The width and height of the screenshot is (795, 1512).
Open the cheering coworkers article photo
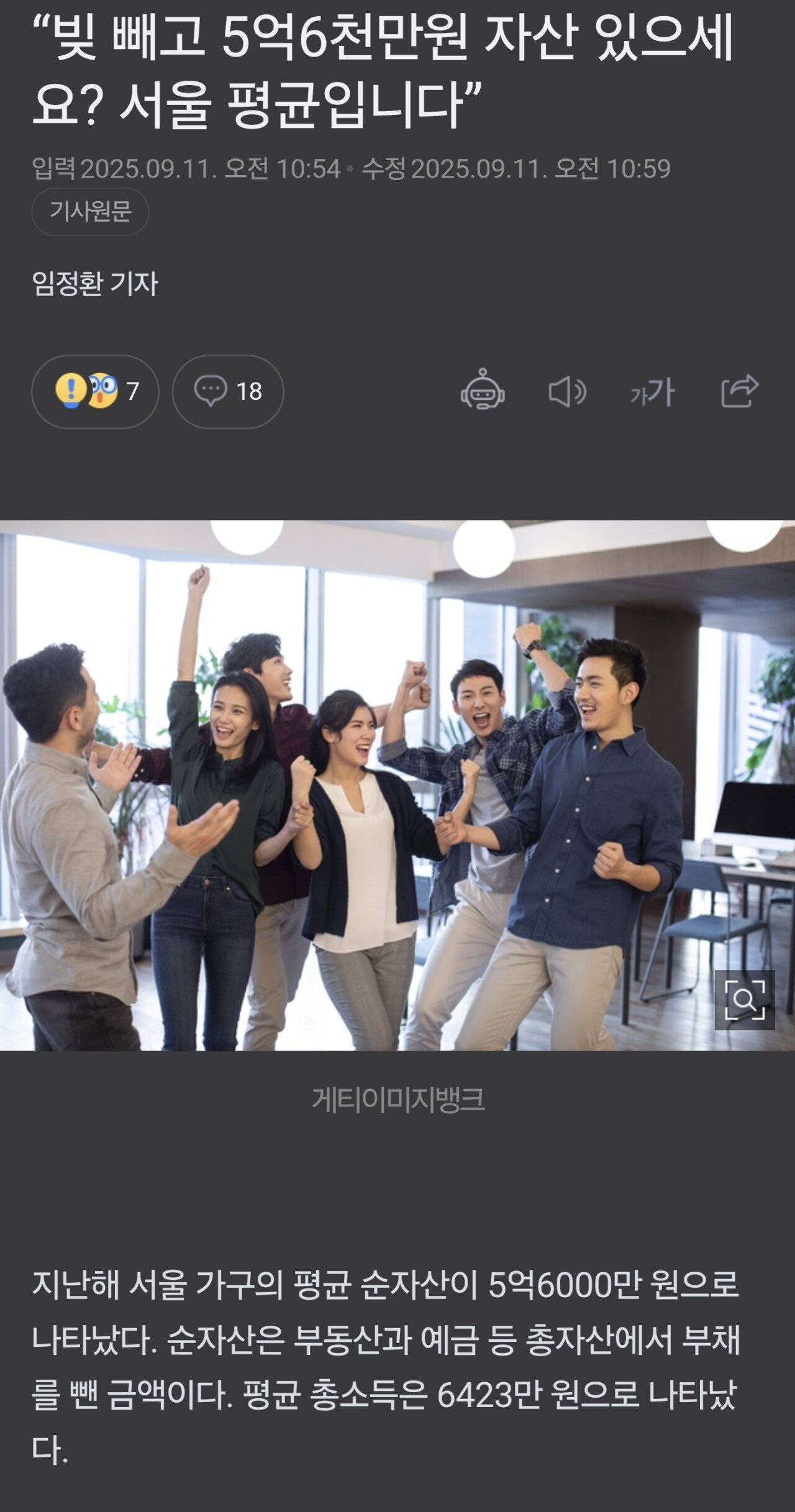[x=397, y=785]
